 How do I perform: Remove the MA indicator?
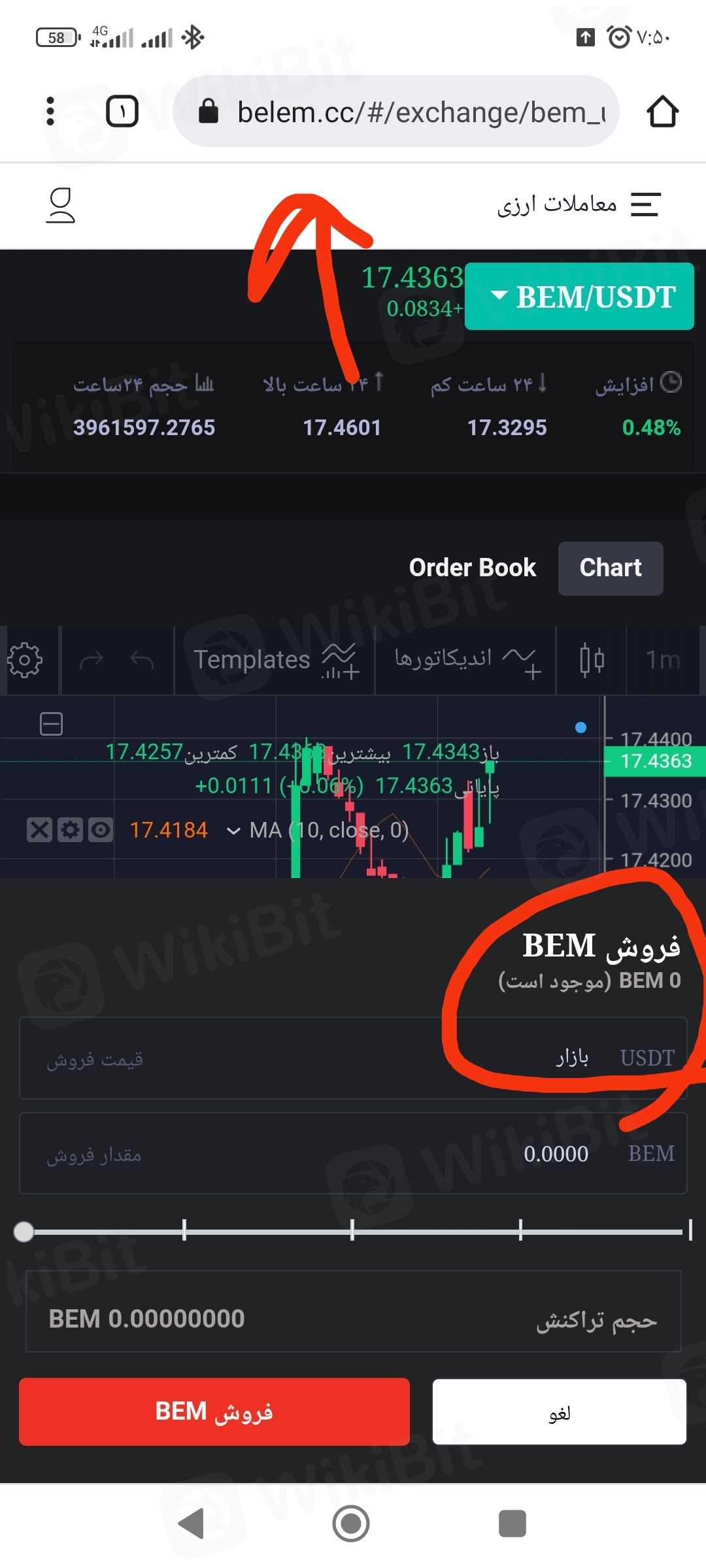pyautogui.click(x=39, y=830)
